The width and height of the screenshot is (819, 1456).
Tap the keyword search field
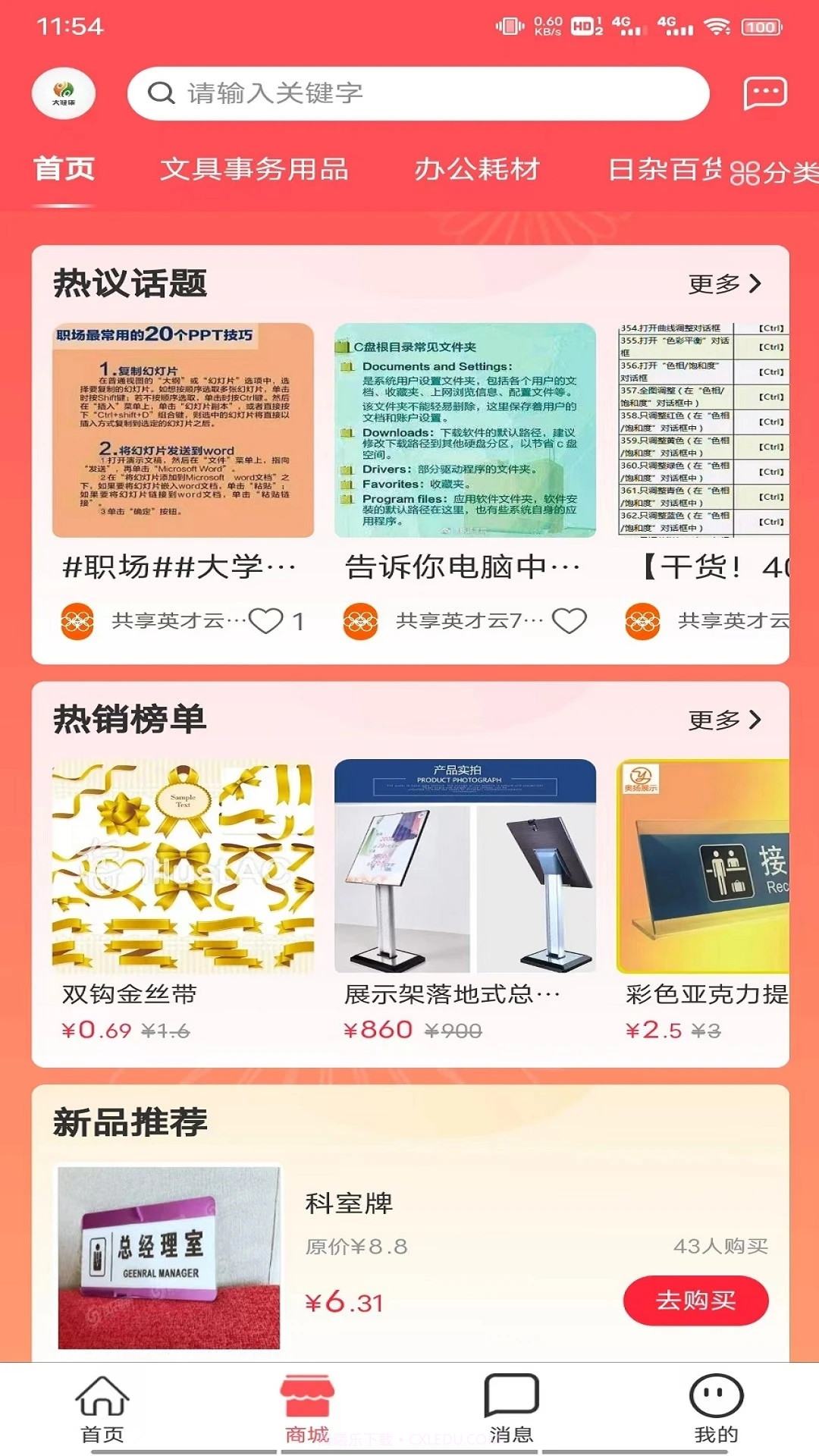417,93
